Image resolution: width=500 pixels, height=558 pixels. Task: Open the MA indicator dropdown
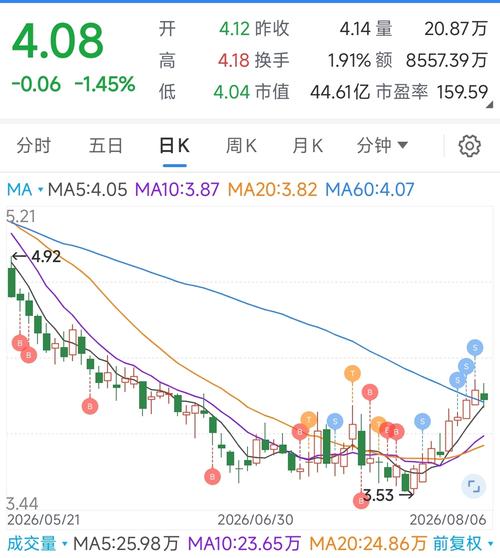[x=25, y=189]
